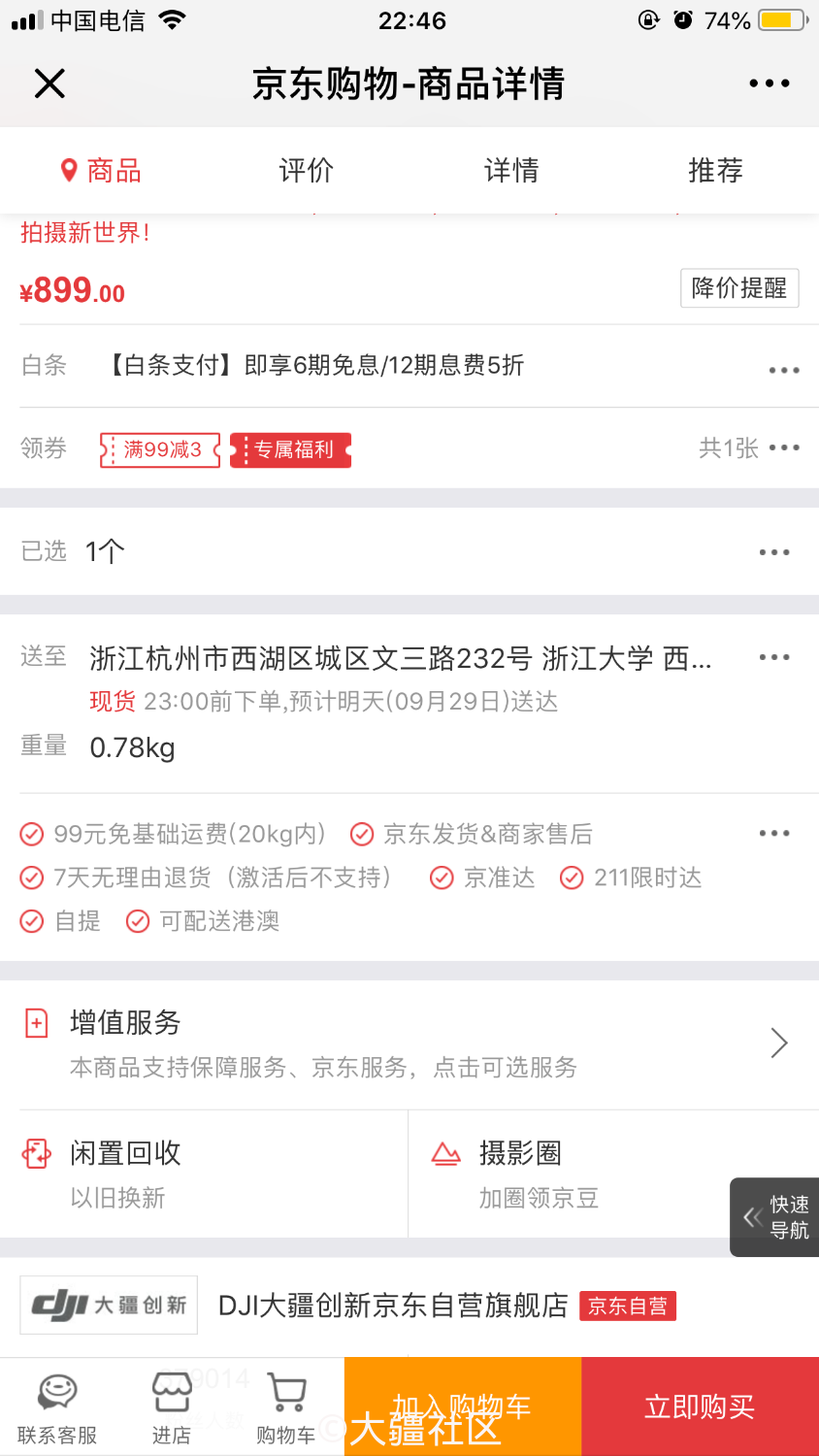The width and height of the screenshot is (819, 1456).
Task: Claim the 满99减3 coupon
Action: tap(161, 449)
